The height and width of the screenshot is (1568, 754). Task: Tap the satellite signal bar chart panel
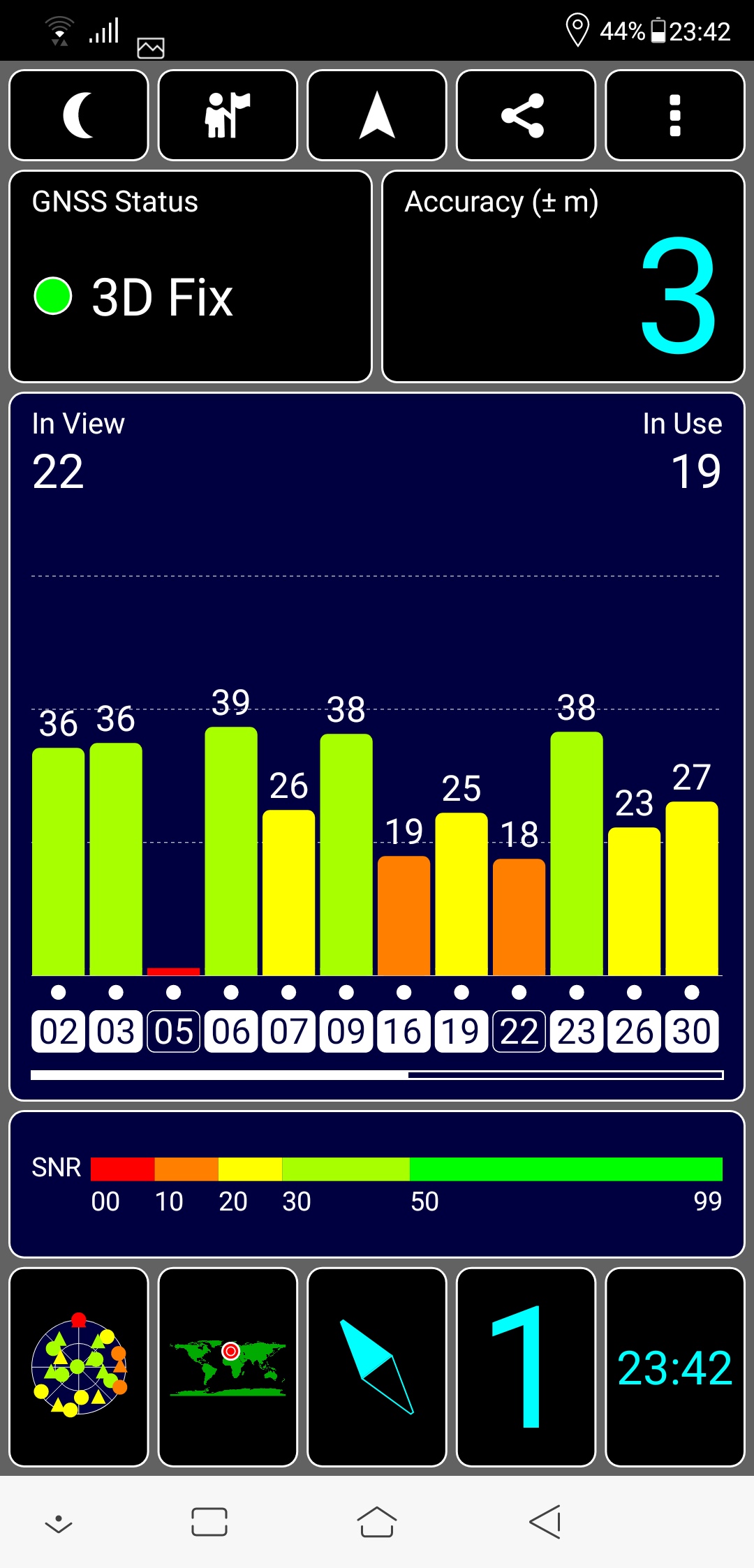pos(377,746)
